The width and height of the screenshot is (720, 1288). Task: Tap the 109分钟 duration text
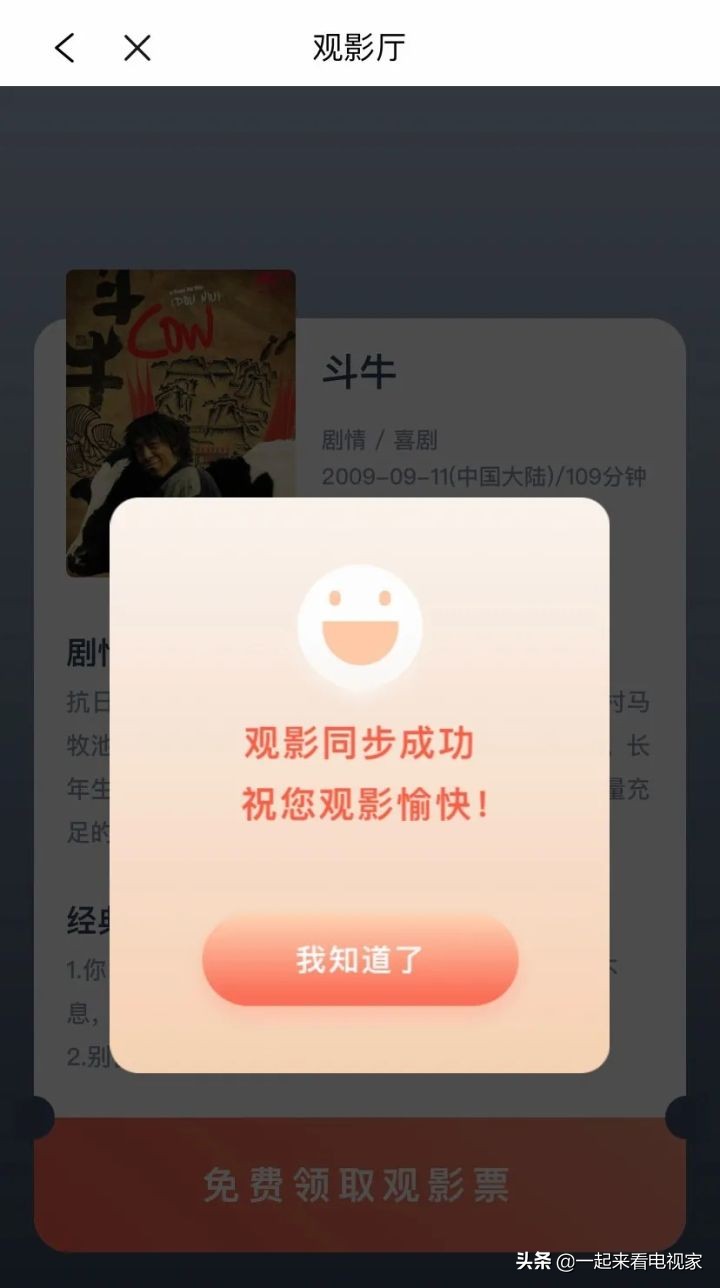[x=607, y=478]
